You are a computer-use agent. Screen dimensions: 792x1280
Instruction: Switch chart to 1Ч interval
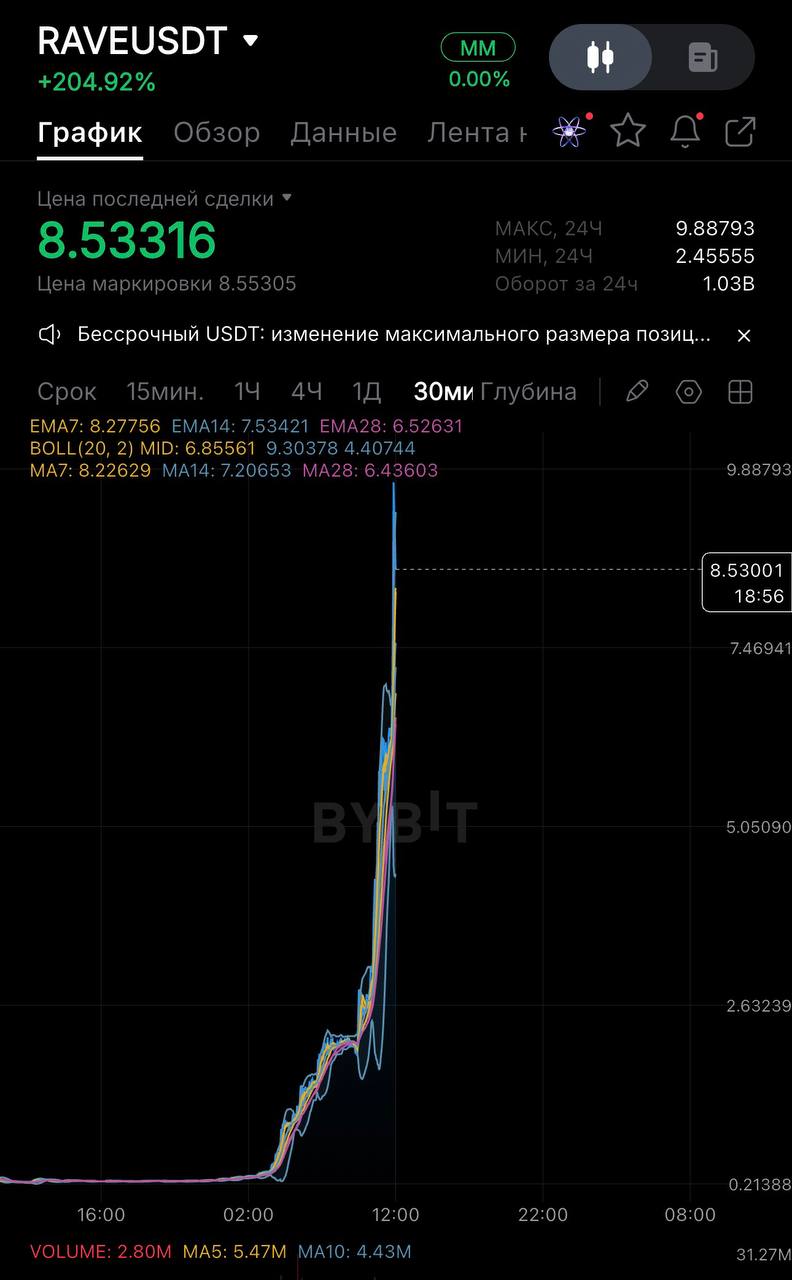pos(247,392)
